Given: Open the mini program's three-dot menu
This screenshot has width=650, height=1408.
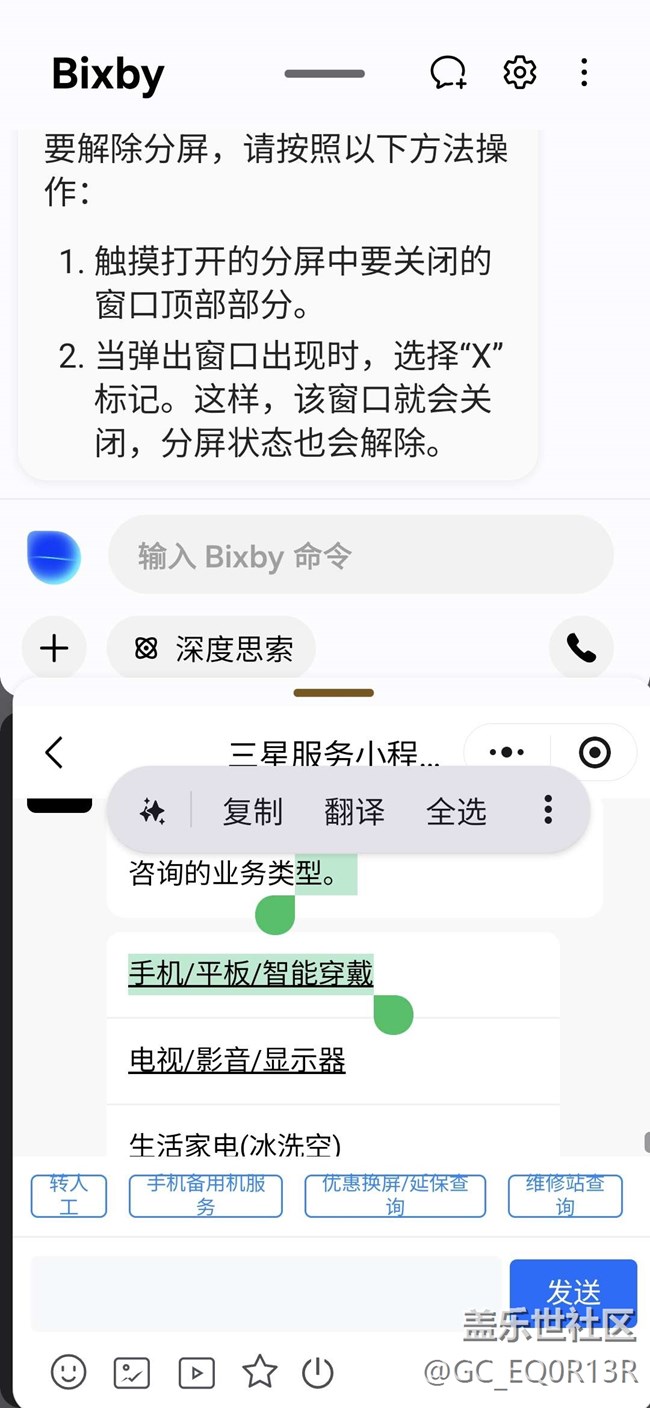Looking at the screenshot, I should pyautogui.click(x=507, y=753).
